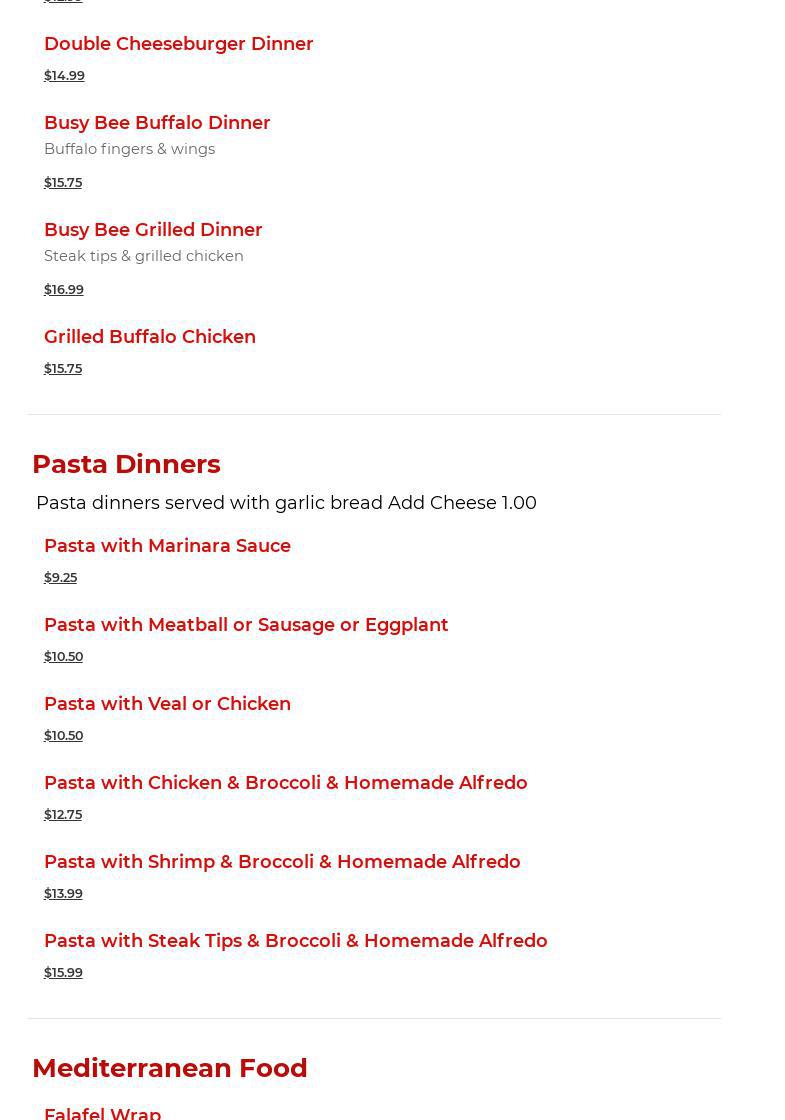Select Pasta with Marinara Sauce
Screen dimensions: 785x1120
coord(167,546)
